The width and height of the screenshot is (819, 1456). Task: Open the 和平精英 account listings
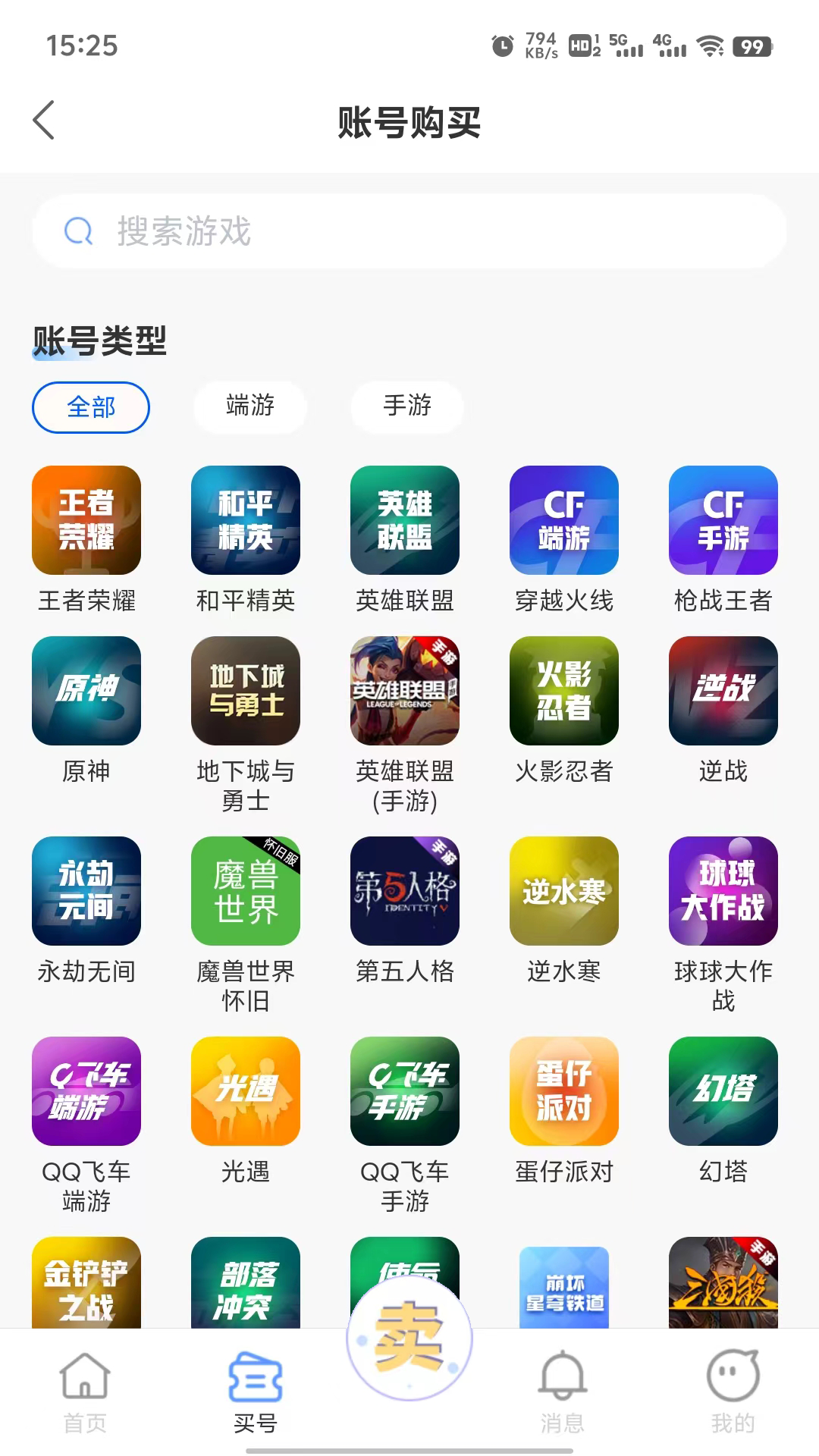click(246, 519)
